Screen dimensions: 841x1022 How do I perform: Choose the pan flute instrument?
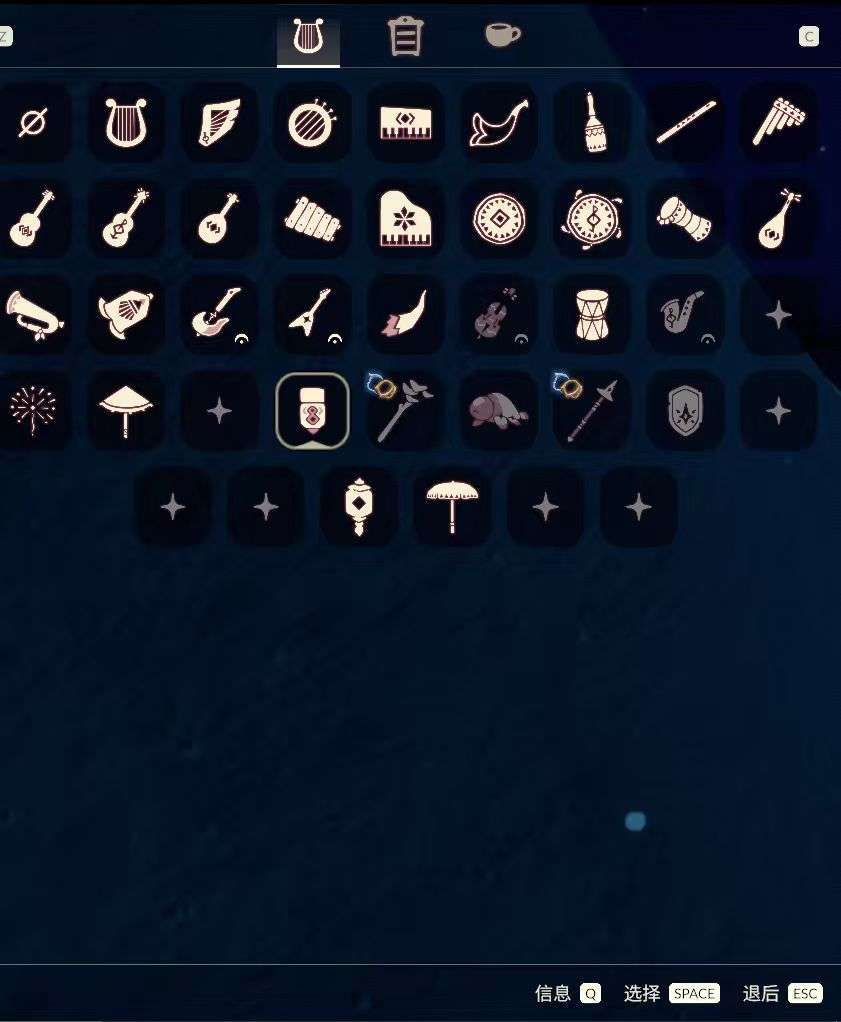pos(779,122)
